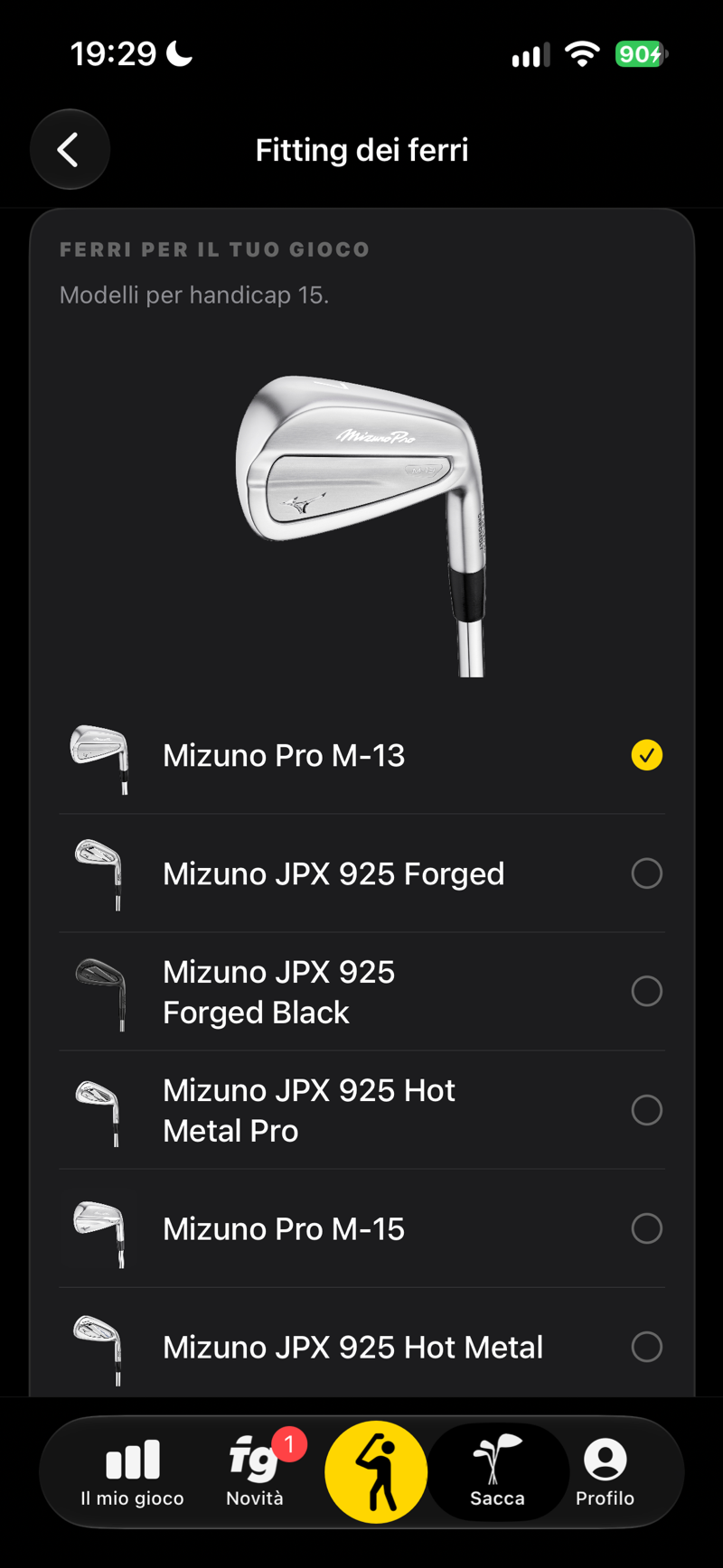Open the Profilo tab

pos(605,1473)
